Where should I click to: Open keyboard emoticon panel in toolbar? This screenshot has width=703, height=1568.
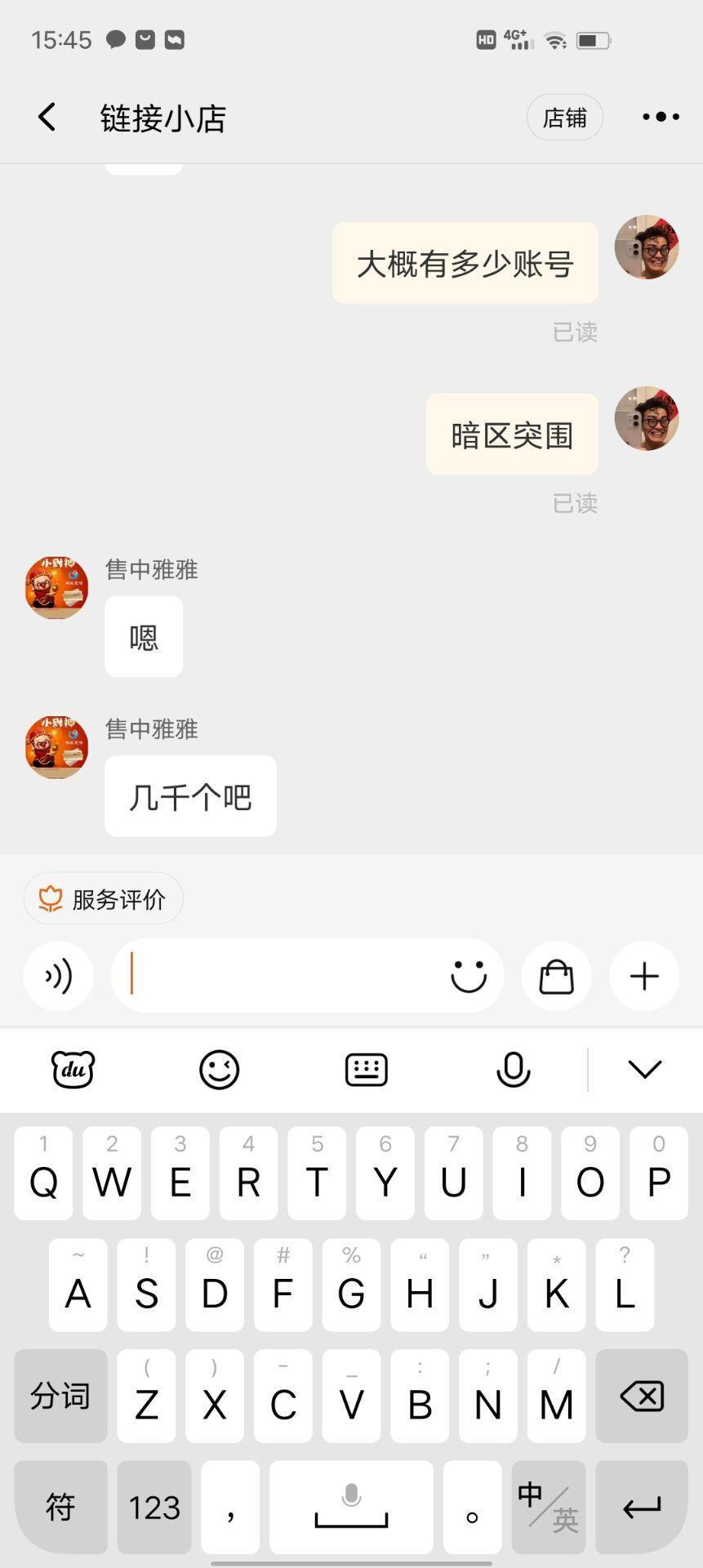click(x=220, y=1069)
